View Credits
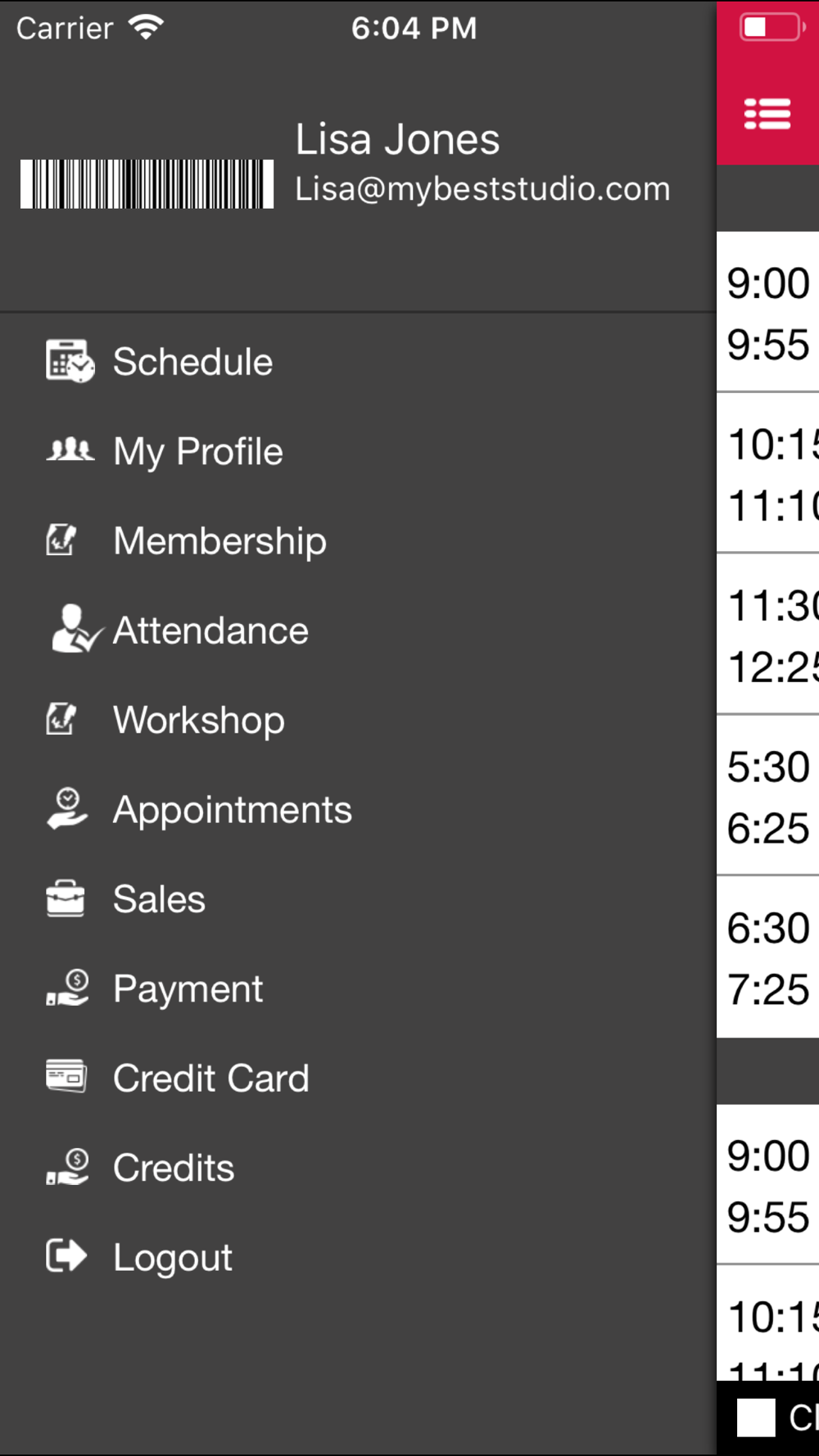 coord(358,1168)
